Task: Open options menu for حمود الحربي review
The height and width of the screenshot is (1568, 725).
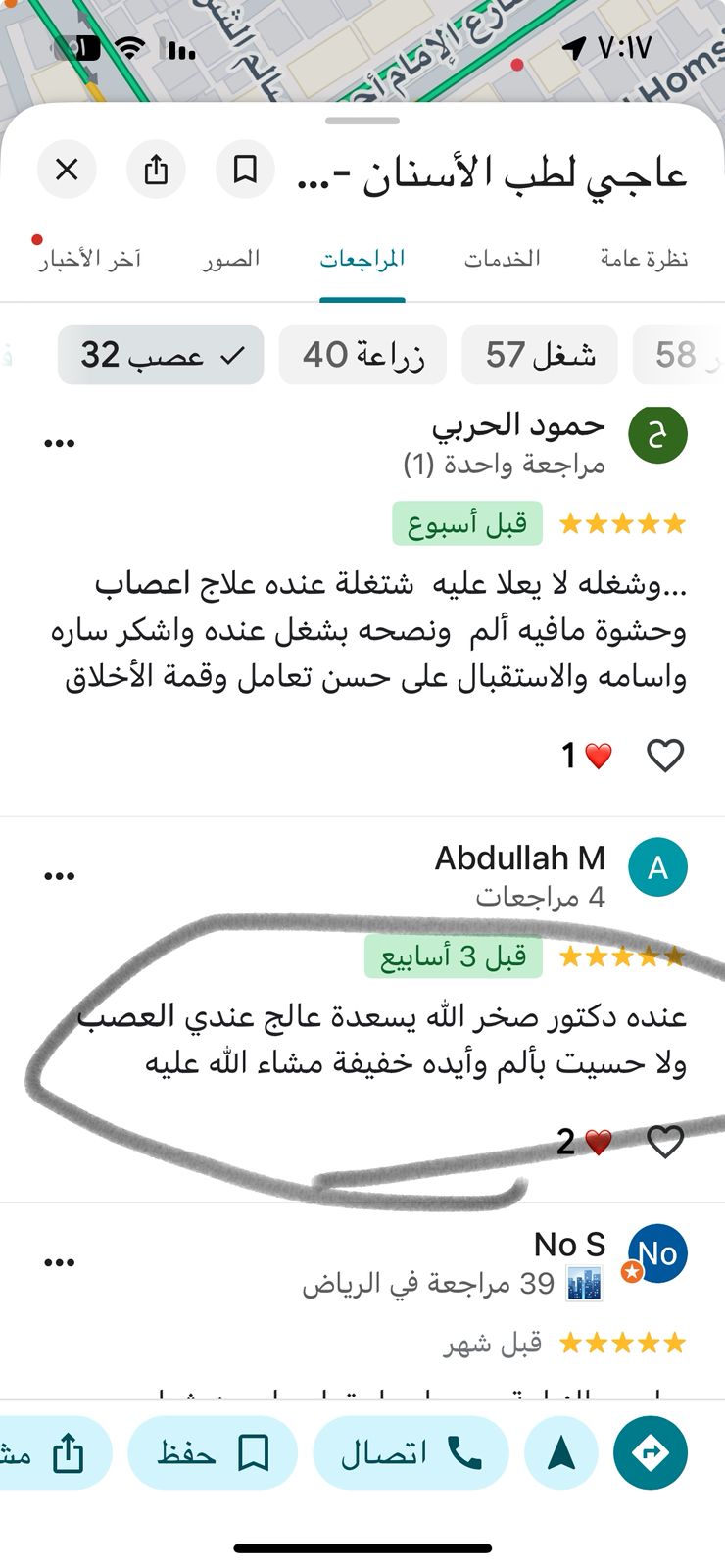Action: pyautogui.click(x=60, y=444)
